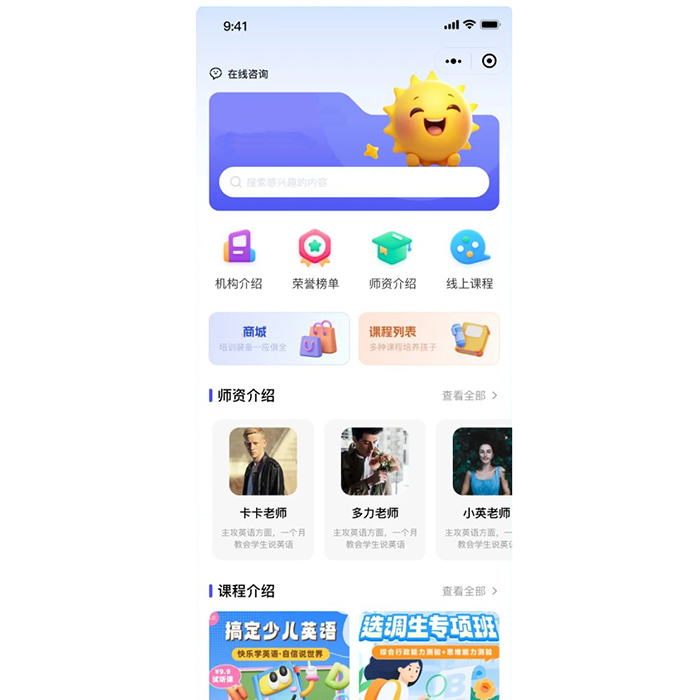View all courses via 查看全部 in 课程介绍
The width and height of the screenshot is (700, 700).
click(469, 591)
